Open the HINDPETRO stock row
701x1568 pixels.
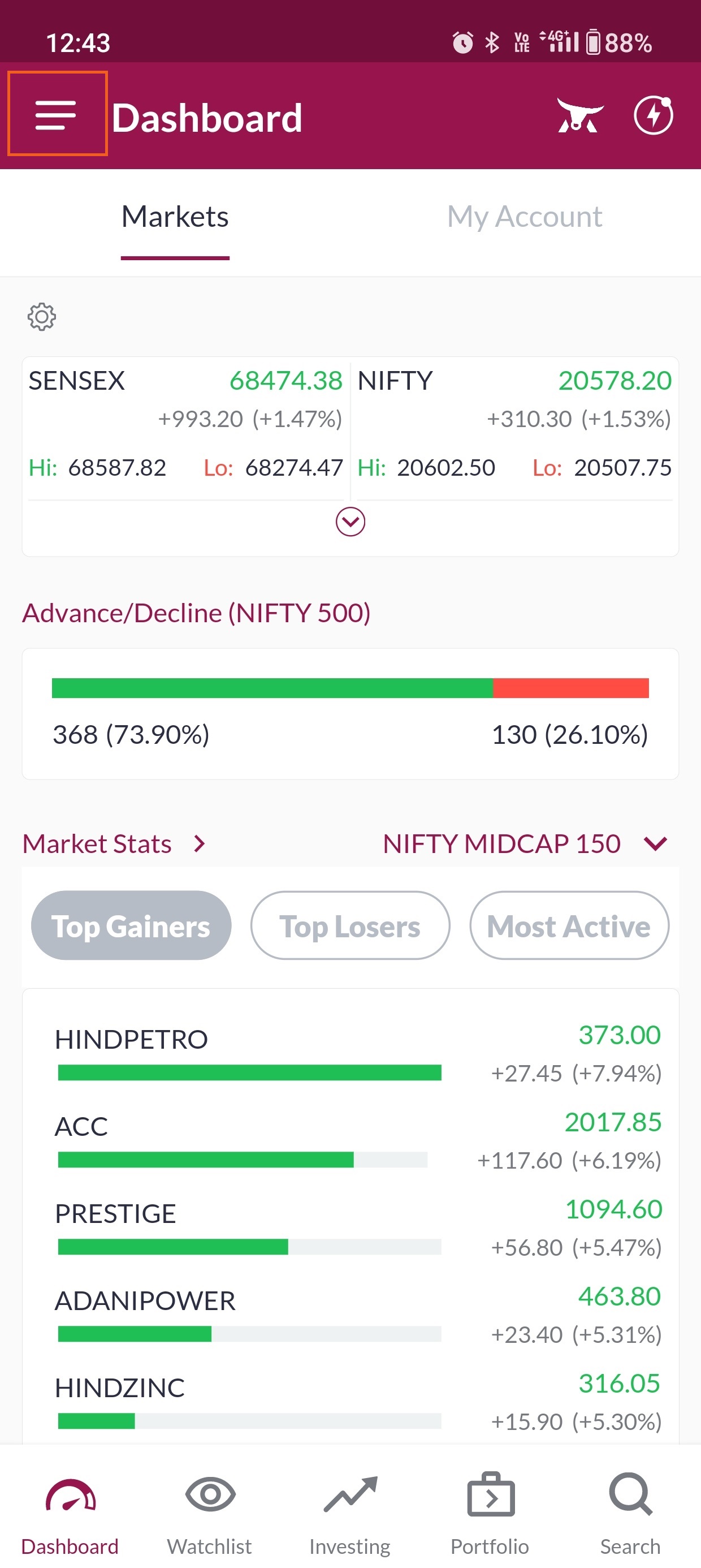point(358,1053)
